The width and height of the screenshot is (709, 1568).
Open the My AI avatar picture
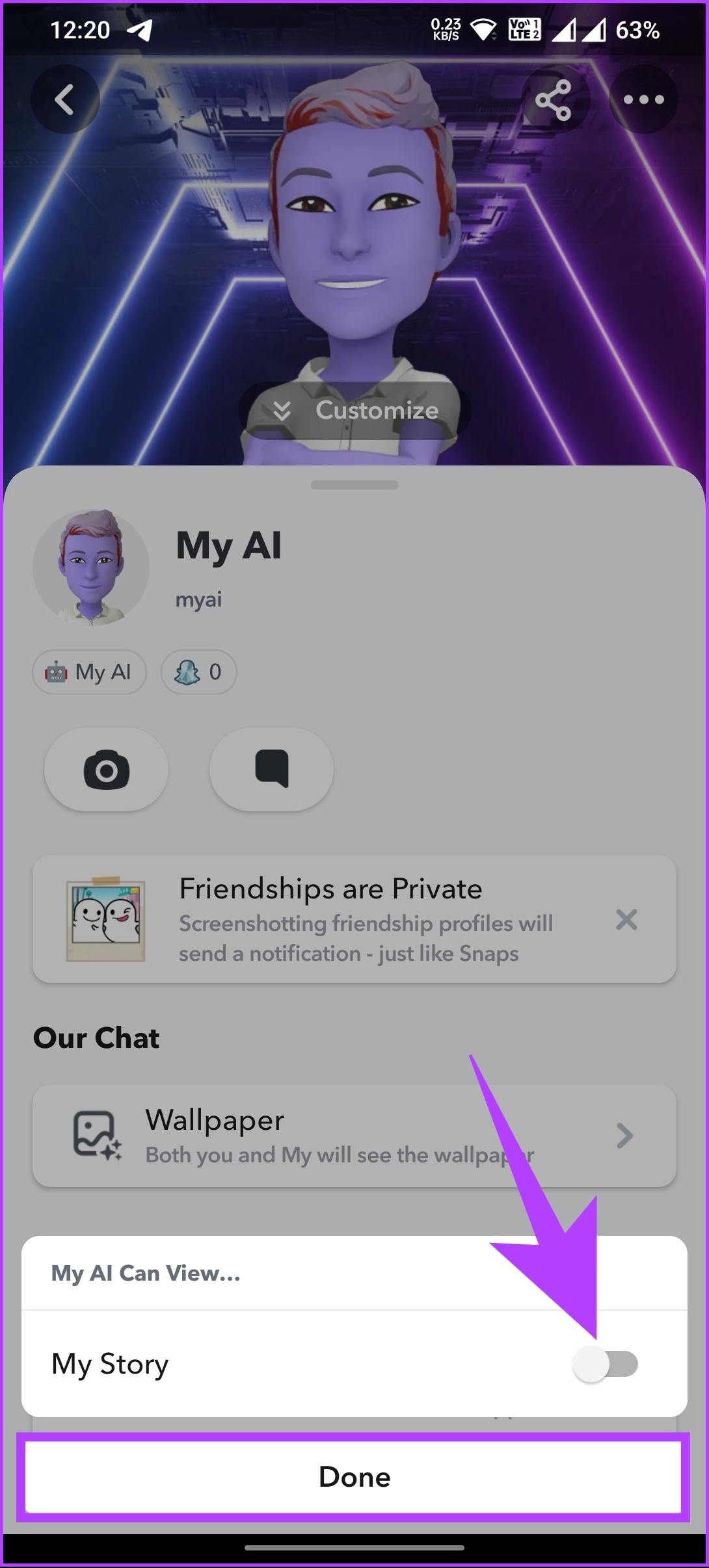91,568
